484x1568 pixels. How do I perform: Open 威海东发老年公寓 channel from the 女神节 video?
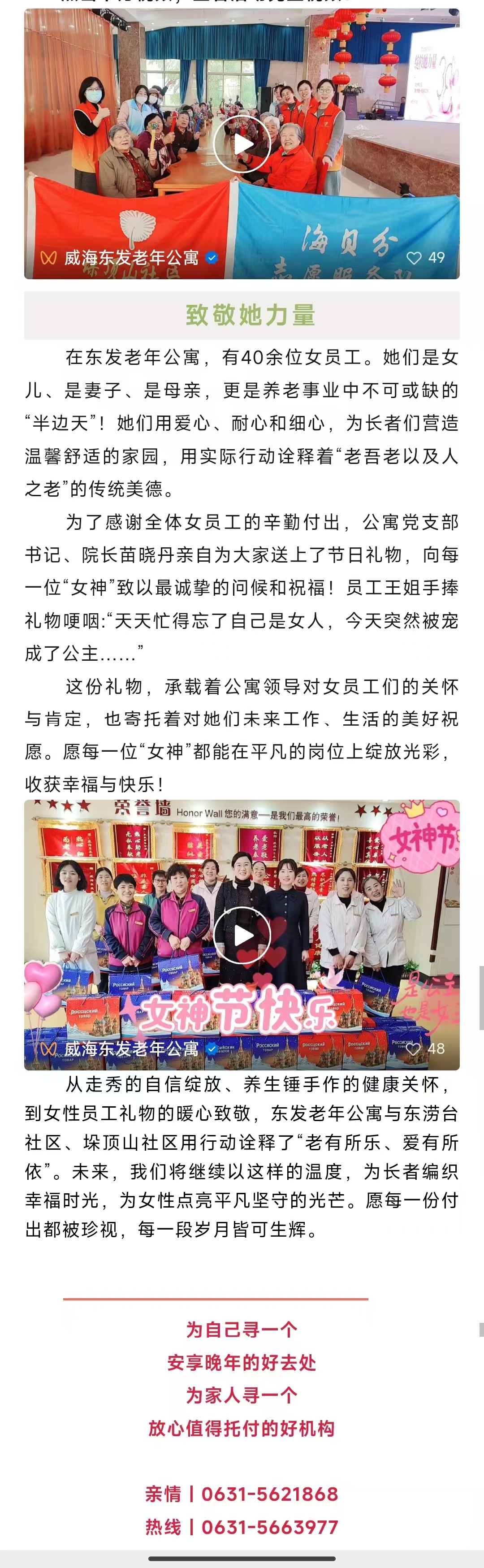pyautogui.click(x=131, y=1049)
